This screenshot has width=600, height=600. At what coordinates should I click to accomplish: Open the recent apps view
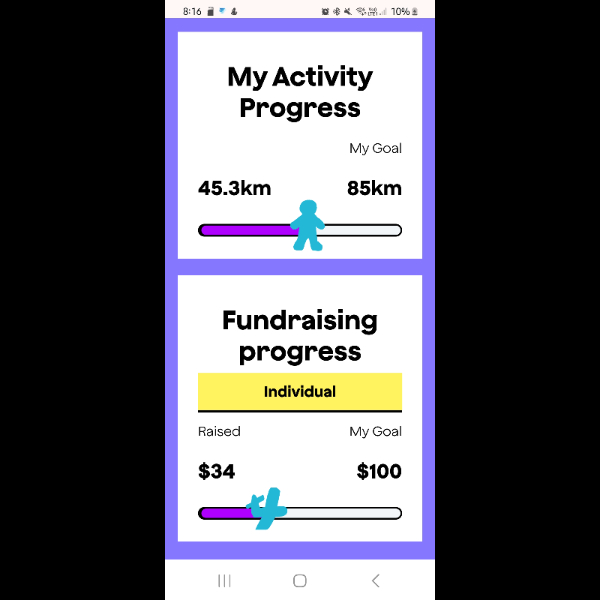pyautogui.click(x=224, y=580)
